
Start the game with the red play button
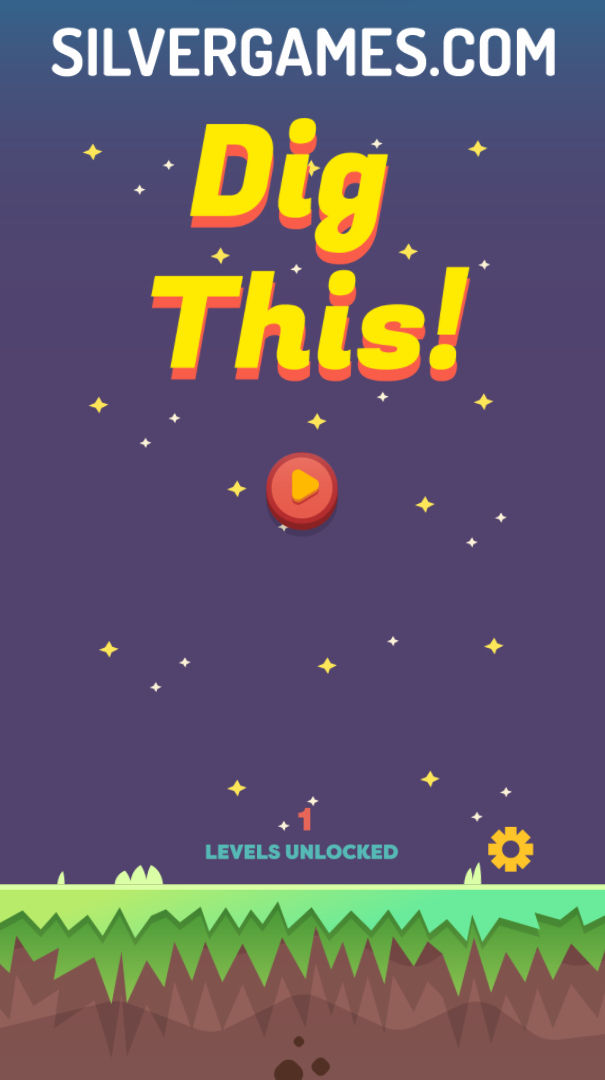[302, 487]
